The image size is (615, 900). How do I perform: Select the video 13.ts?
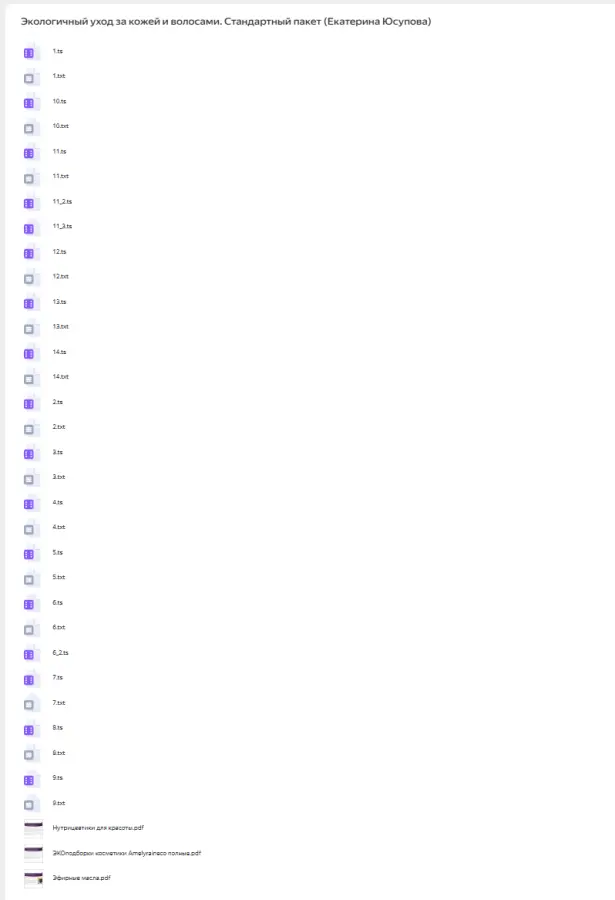point(59,301)
